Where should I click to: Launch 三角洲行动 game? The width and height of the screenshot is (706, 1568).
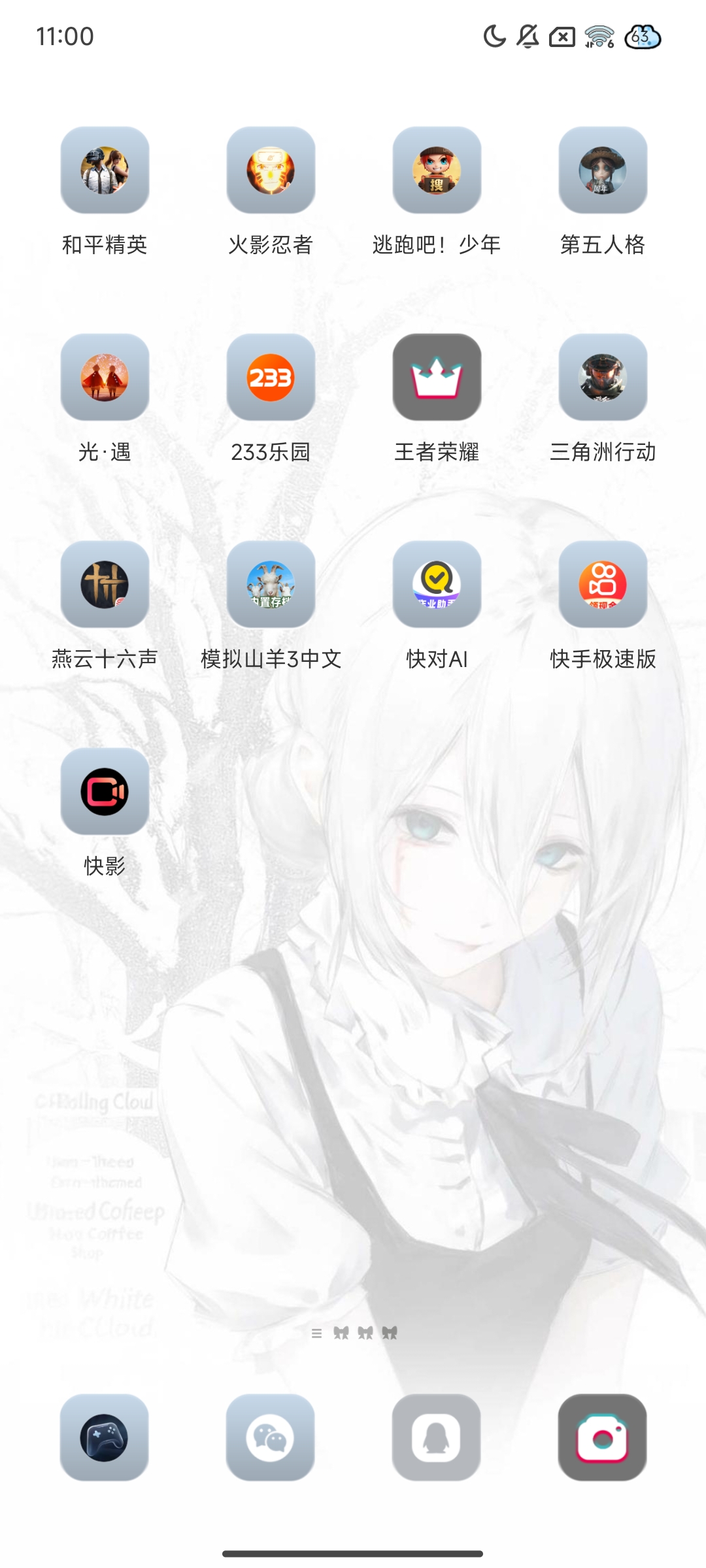pos(603,377)
